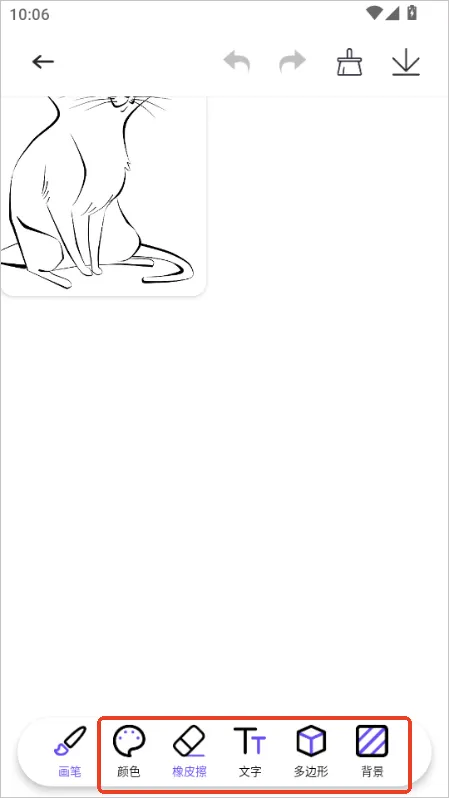This screenshot has height=798, width=449.
Task: Clear the canvas with the broom icon
Action: [x=350, y=62]
